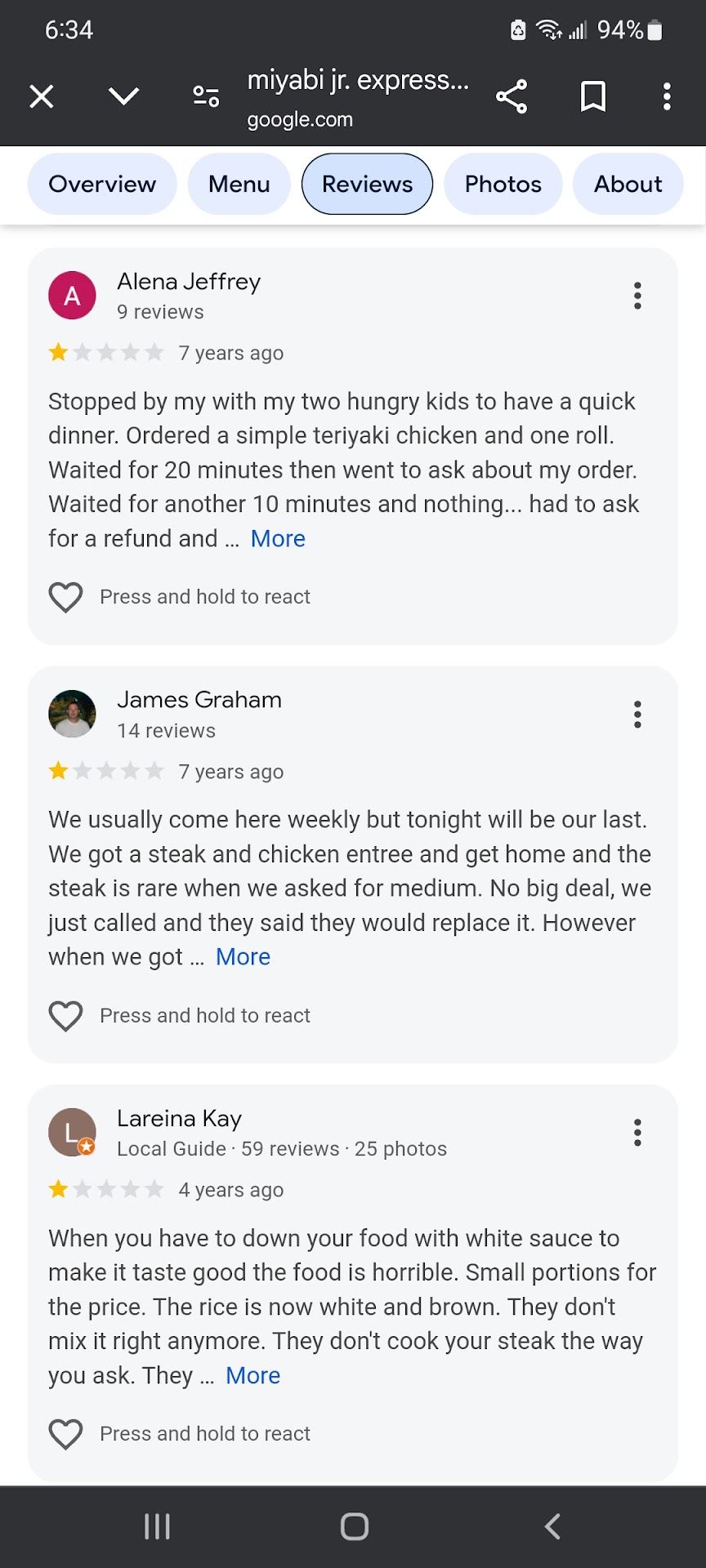Screen dimensions: 706x1568
Task: Open the About tab
Action: (x=628, y=185)
